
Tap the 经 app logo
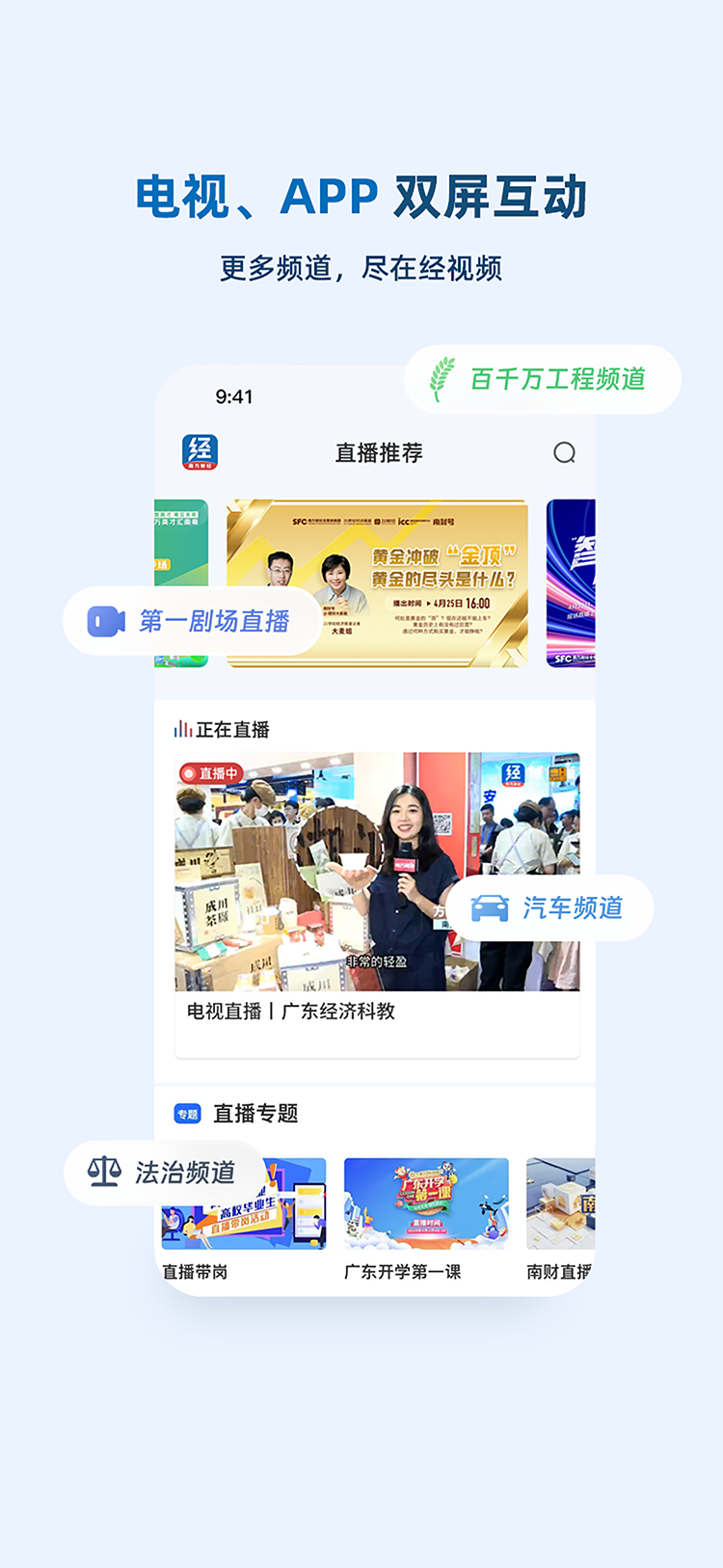pos(200,451)
